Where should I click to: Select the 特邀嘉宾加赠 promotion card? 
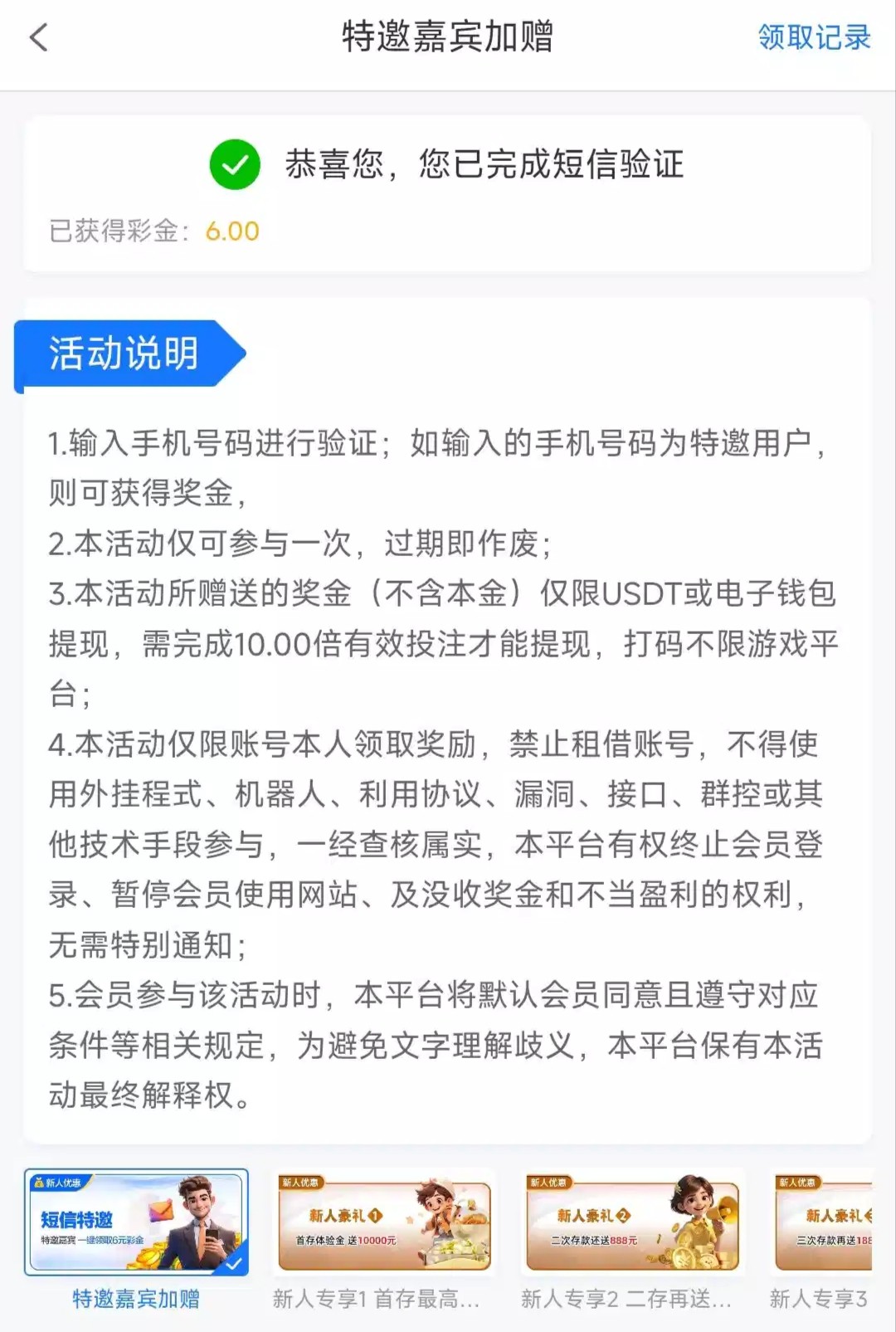[x=136, y=1222]
